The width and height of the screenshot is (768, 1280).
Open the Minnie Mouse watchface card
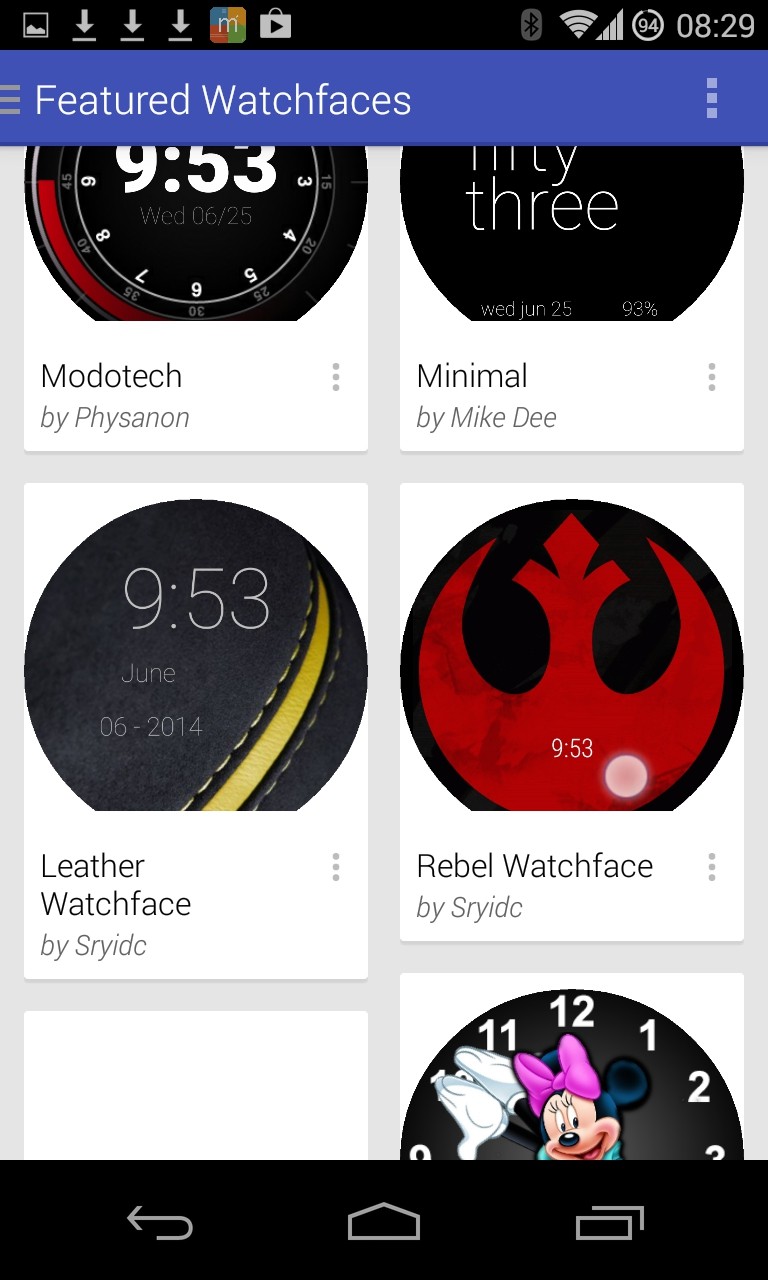pos(572,1066)
